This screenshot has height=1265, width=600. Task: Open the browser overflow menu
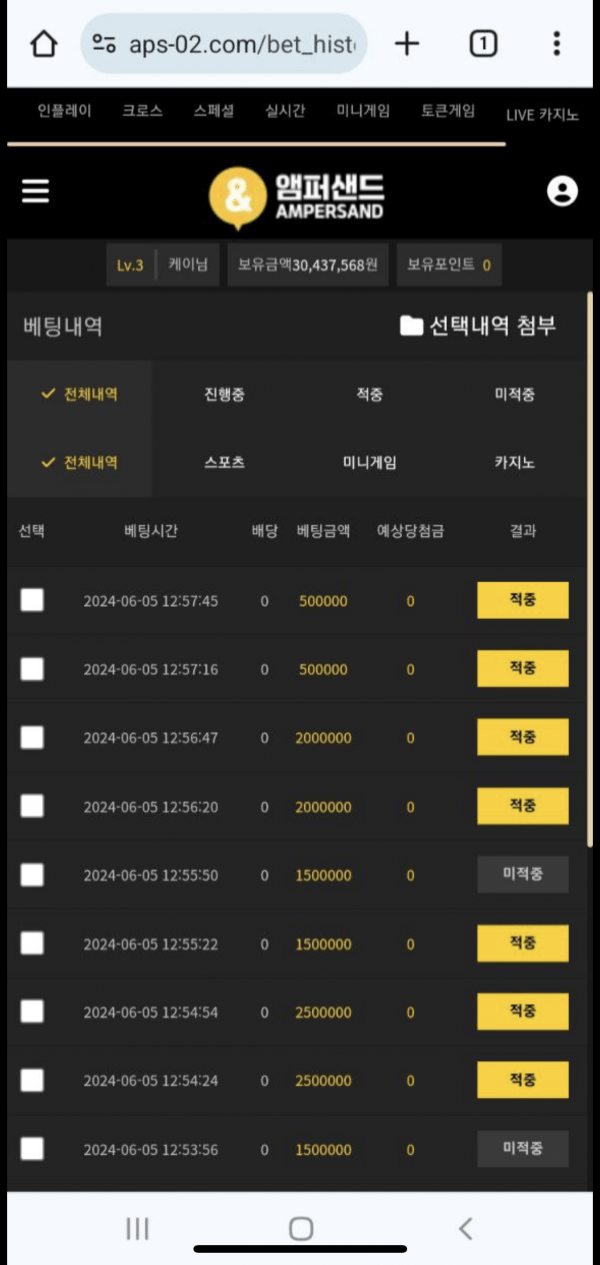click(x=557, y=44)
